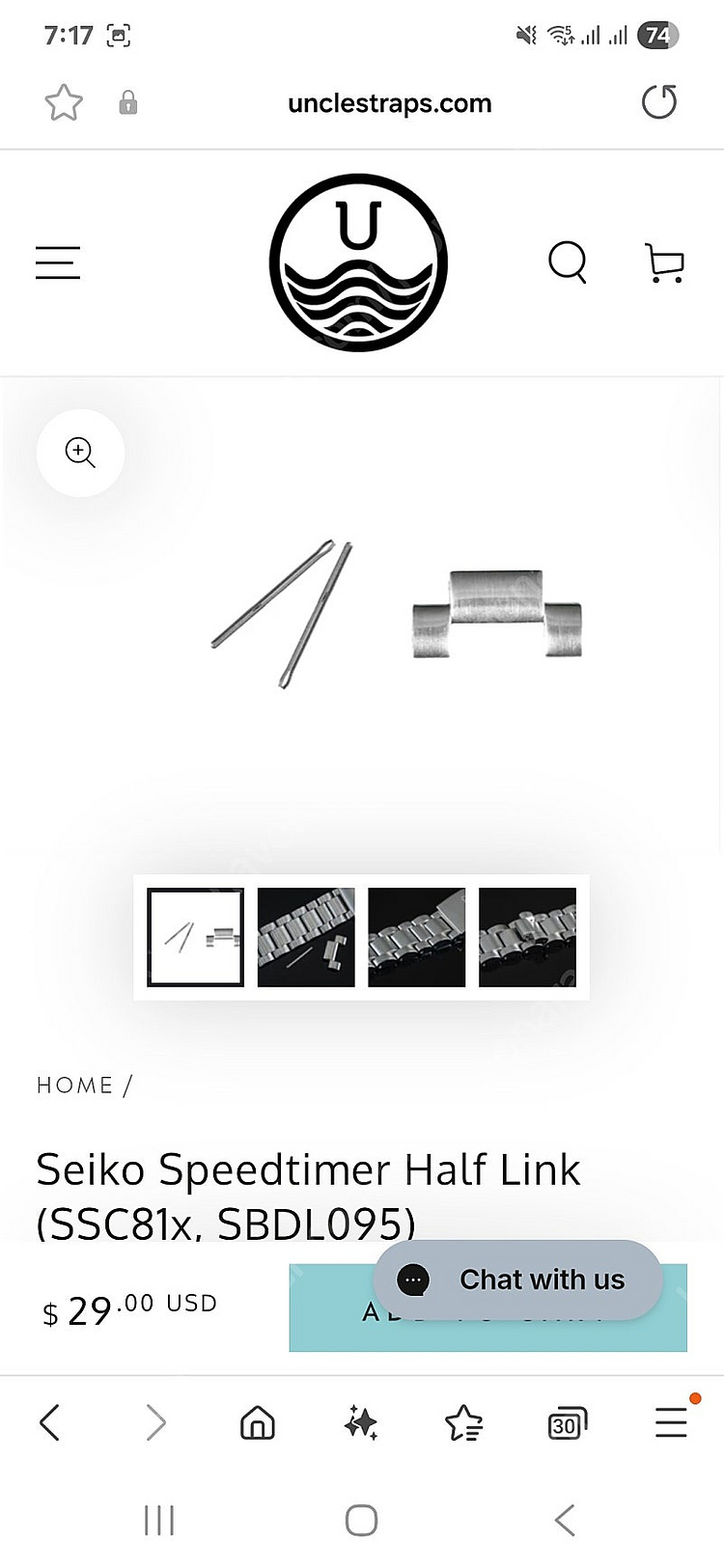View the fourth product photo thumbnail
Screen dimensions: 724x1568
[527, 937]
